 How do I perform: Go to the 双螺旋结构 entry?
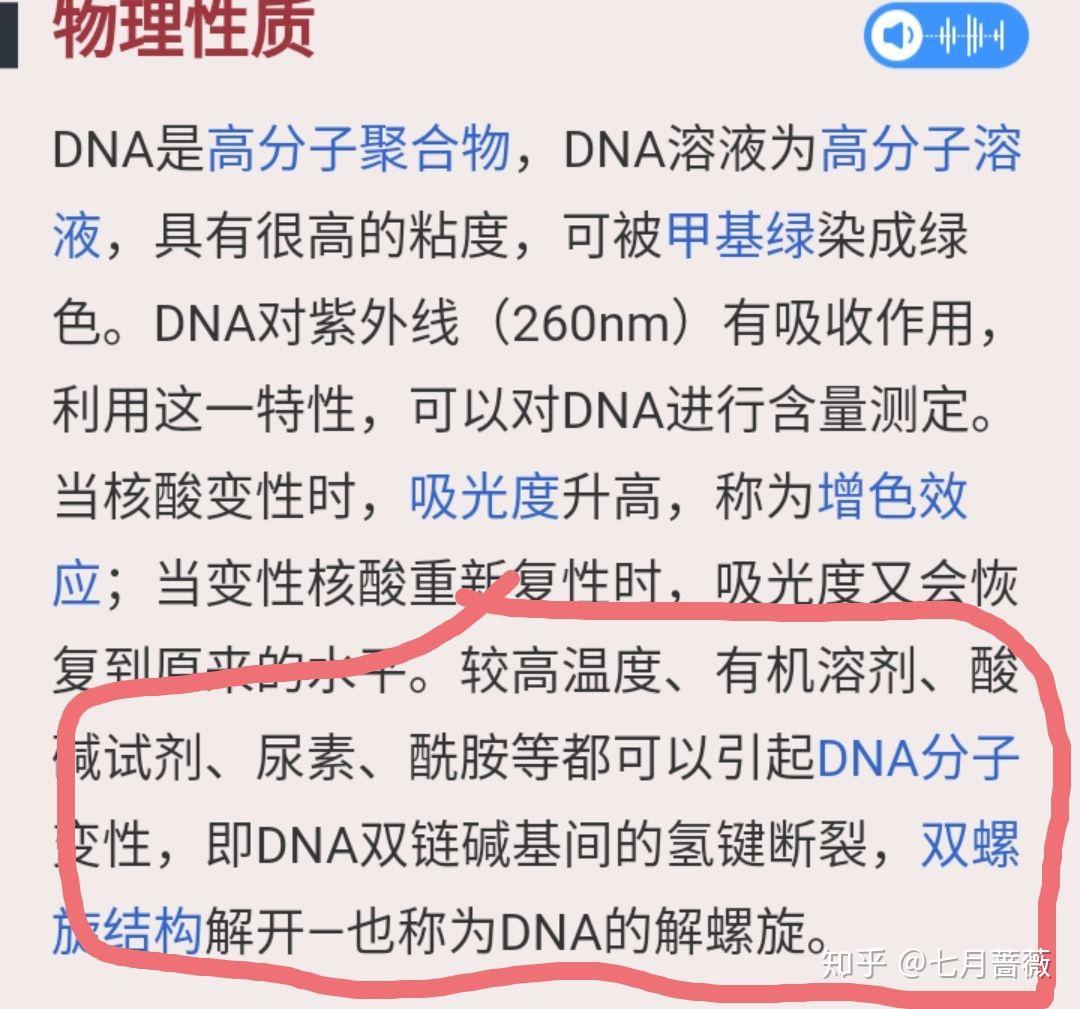tap(969, 846)
